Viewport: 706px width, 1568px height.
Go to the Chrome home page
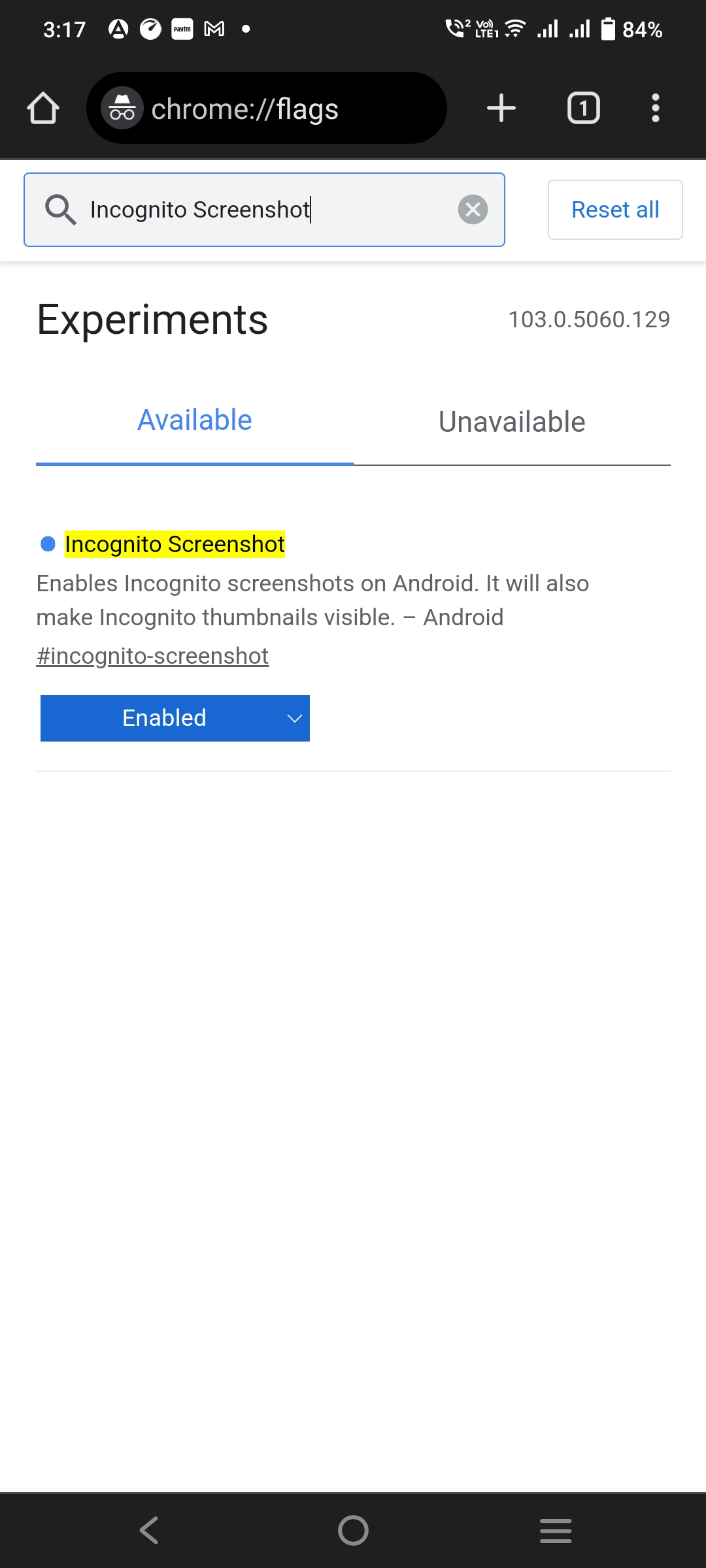pyautogui.click(x=43, y=108)
